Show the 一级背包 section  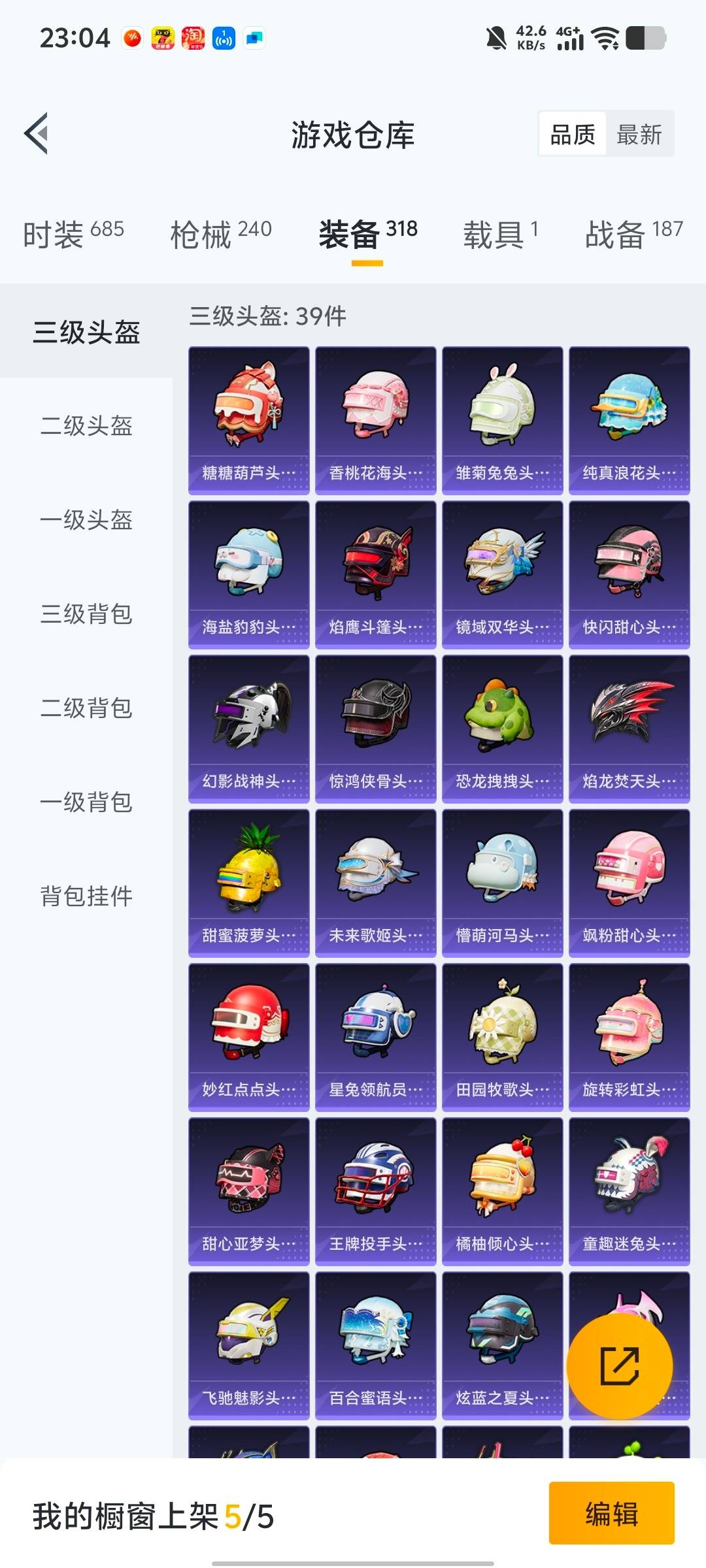coord(88,803)
